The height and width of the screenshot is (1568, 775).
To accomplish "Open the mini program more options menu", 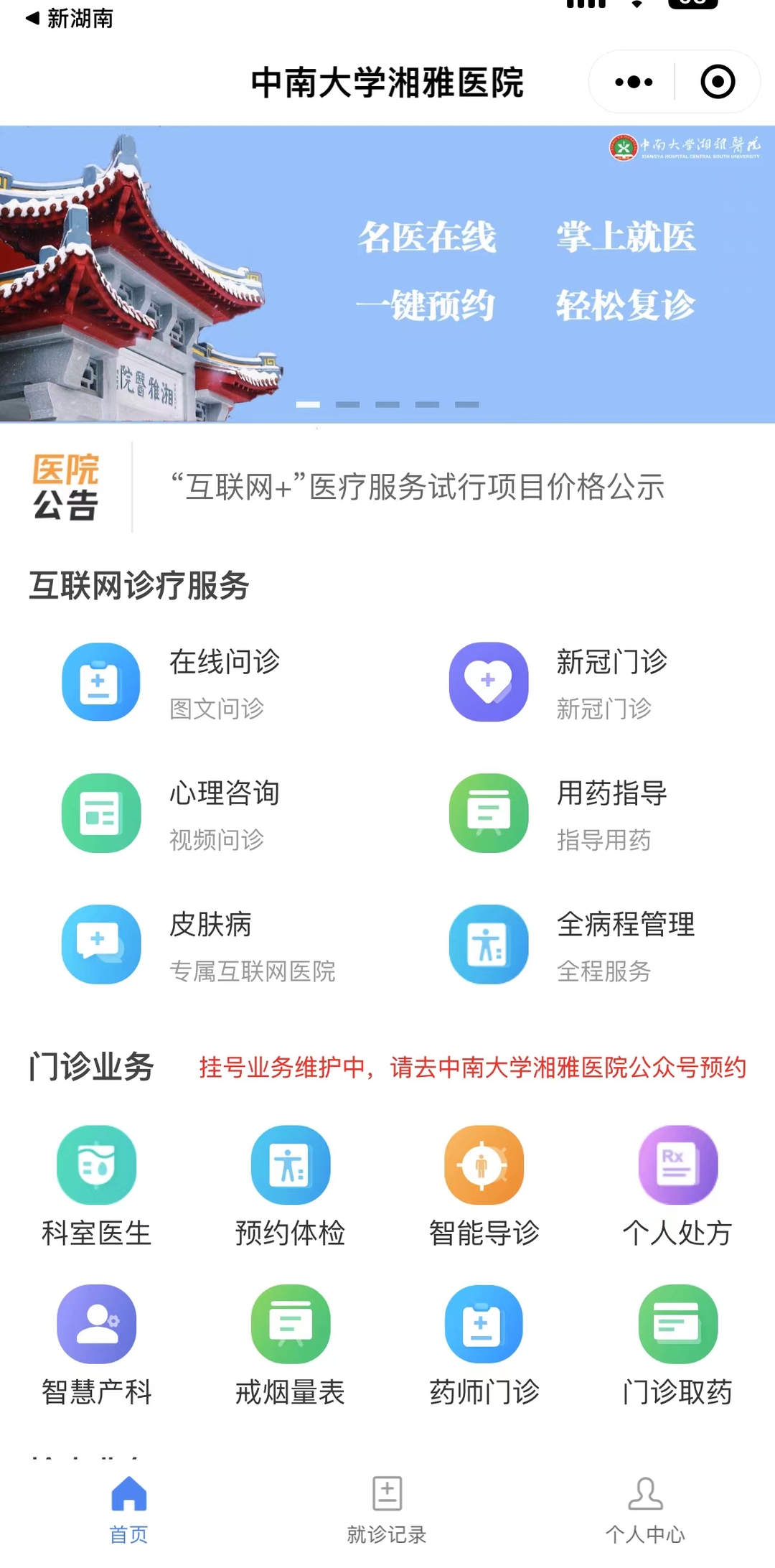I will [x=634, y=82].
